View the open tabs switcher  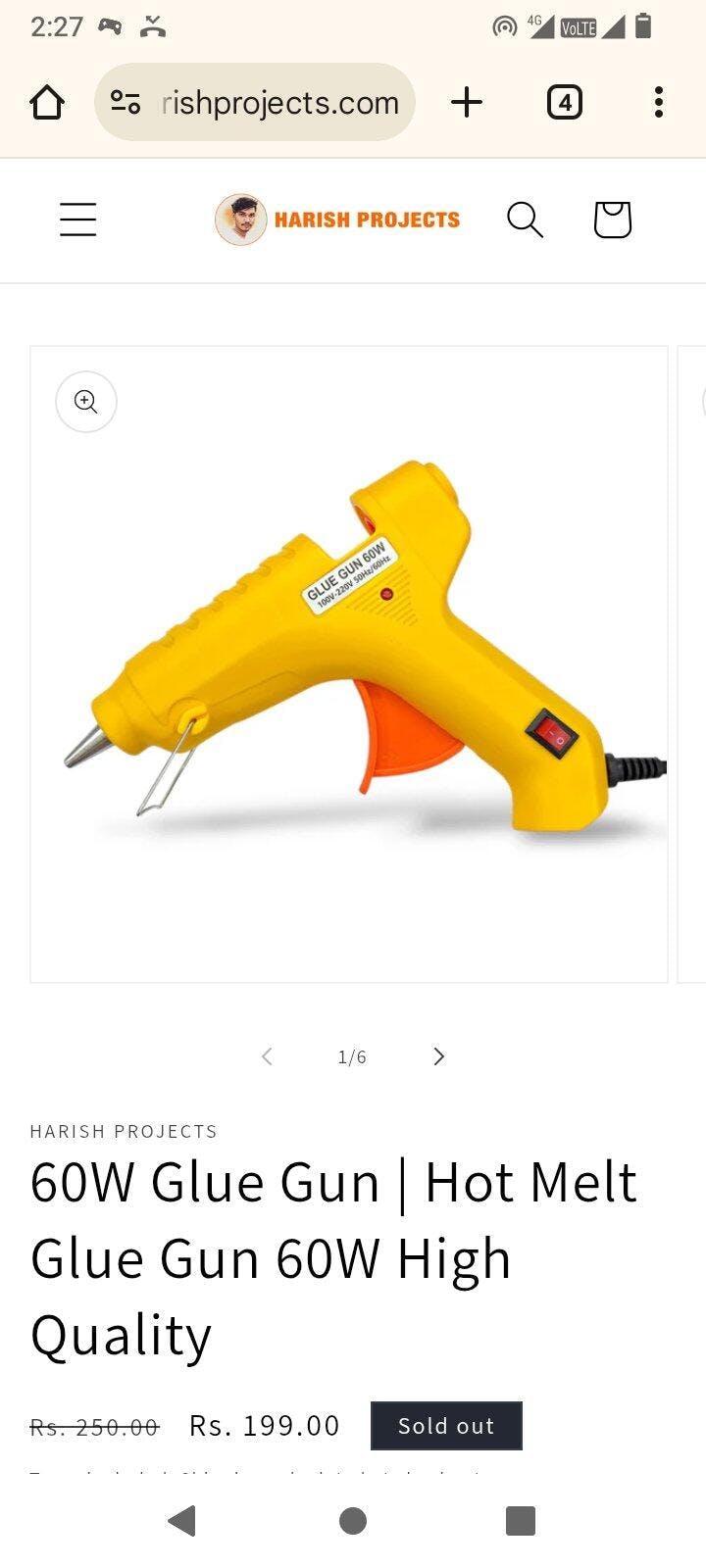[x=564, y=102]
